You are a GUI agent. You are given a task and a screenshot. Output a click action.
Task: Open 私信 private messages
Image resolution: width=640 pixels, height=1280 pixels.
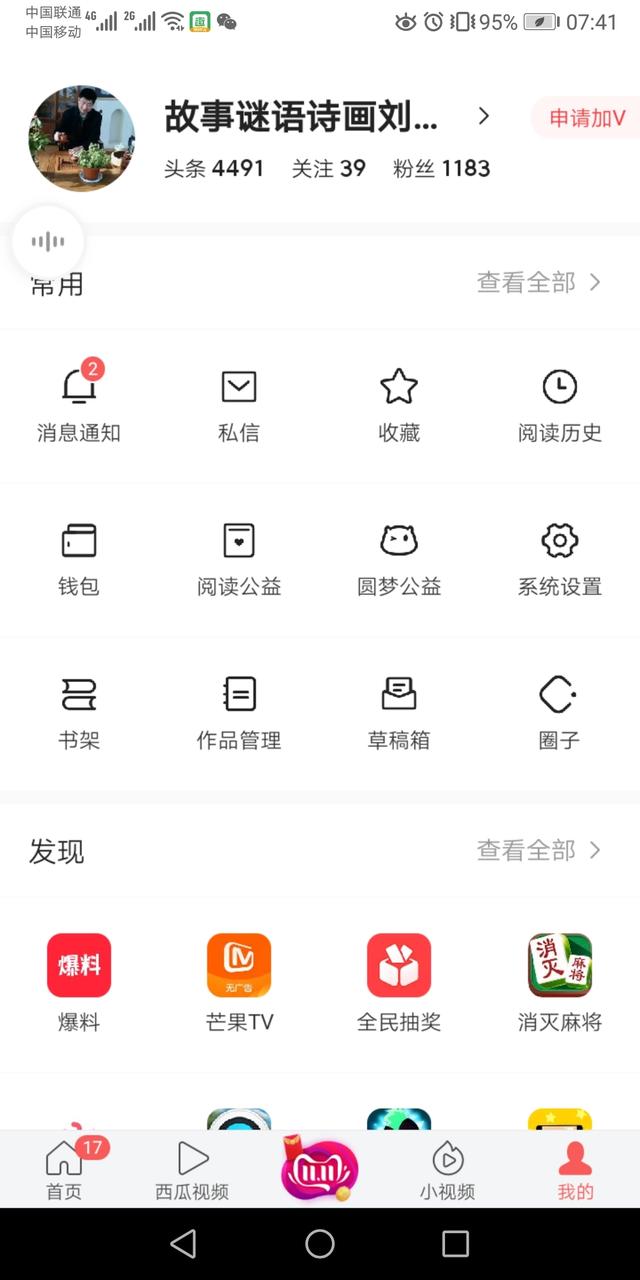tap(239, 405)
